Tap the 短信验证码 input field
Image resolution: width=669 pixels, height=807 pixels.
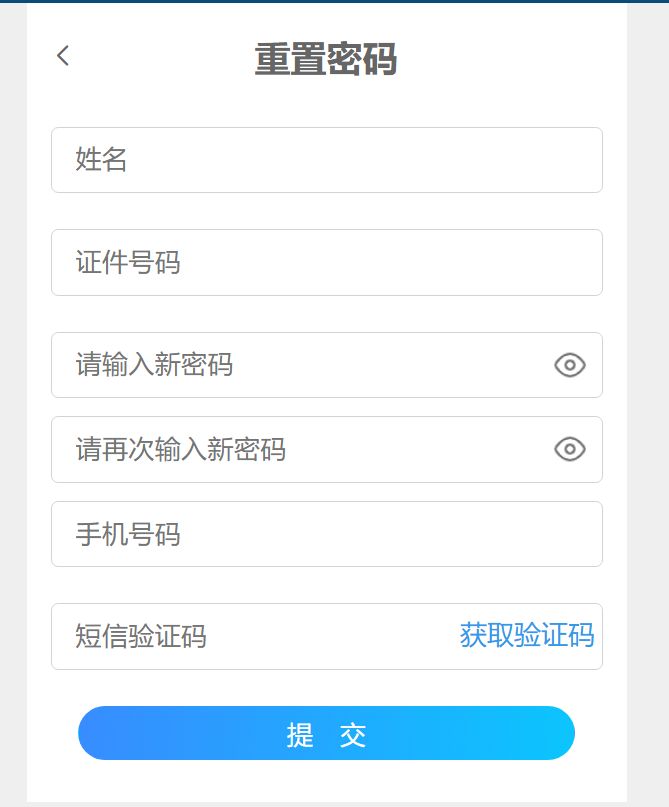pyautogui.click(x=250, y=636)
